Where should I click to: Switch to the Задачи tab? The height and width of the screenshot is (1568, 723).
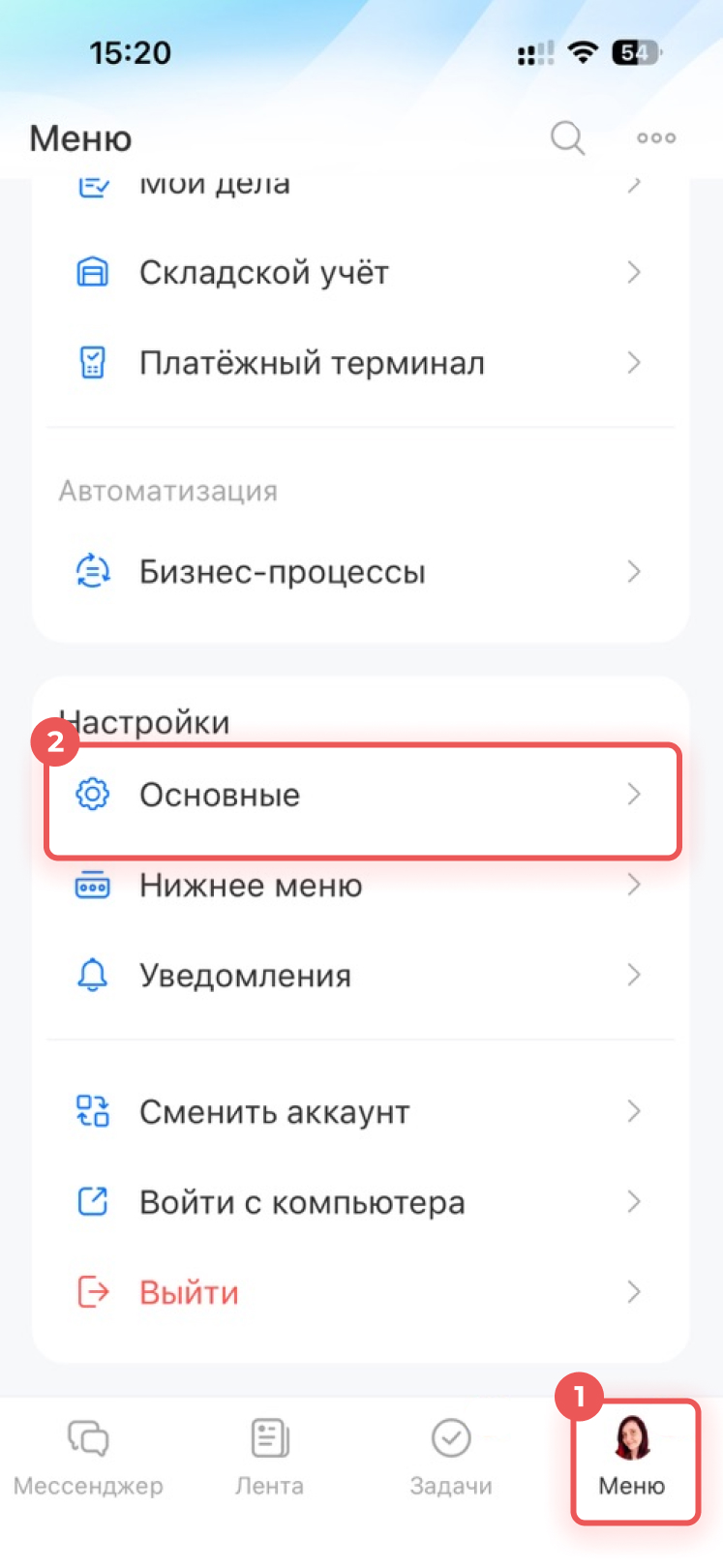450,1458
